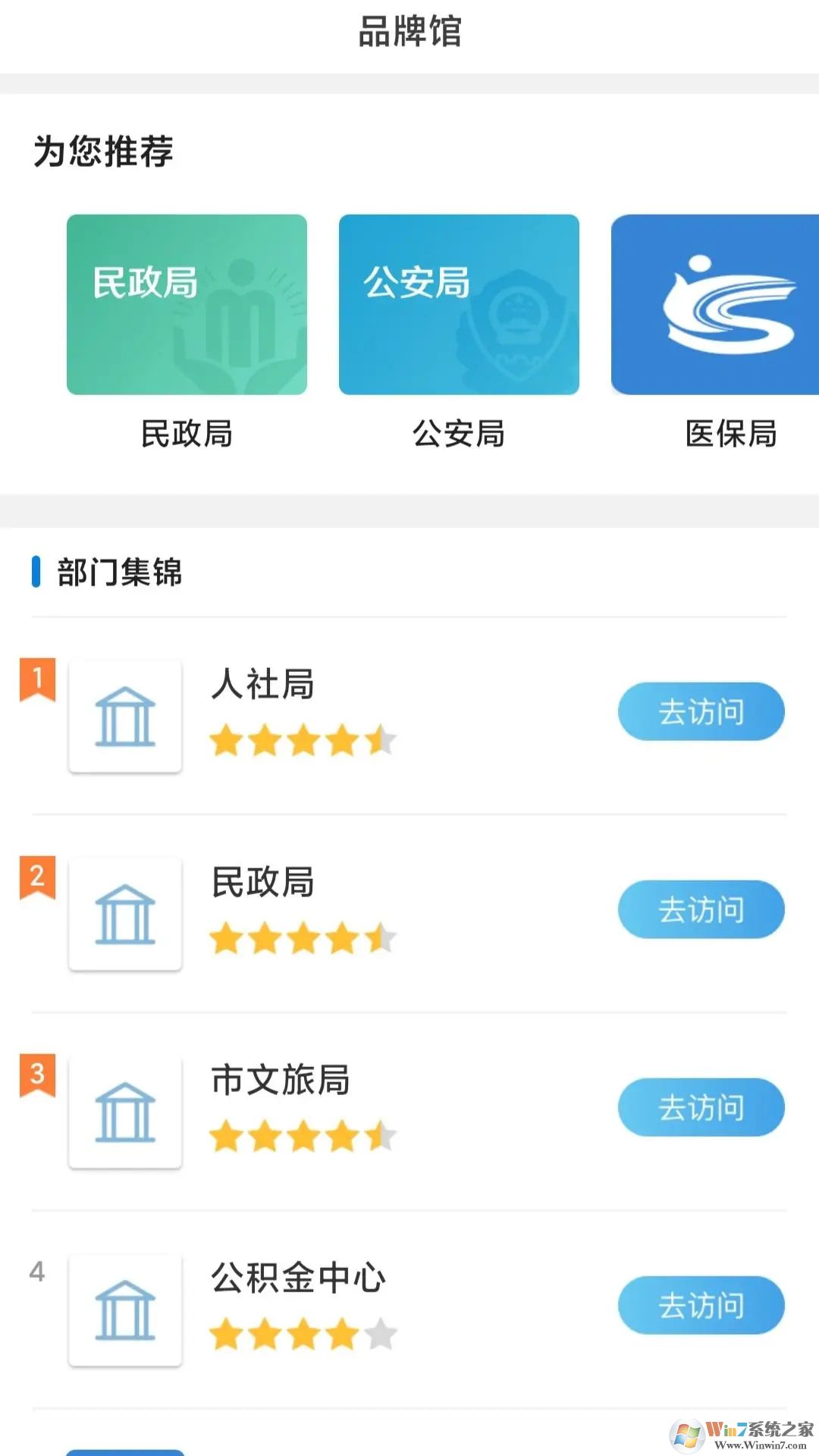Tap the 民政局 building icon in ranking list
Image resolution: width=819 pixels, height=1456 pixels.
pos(126,912)
